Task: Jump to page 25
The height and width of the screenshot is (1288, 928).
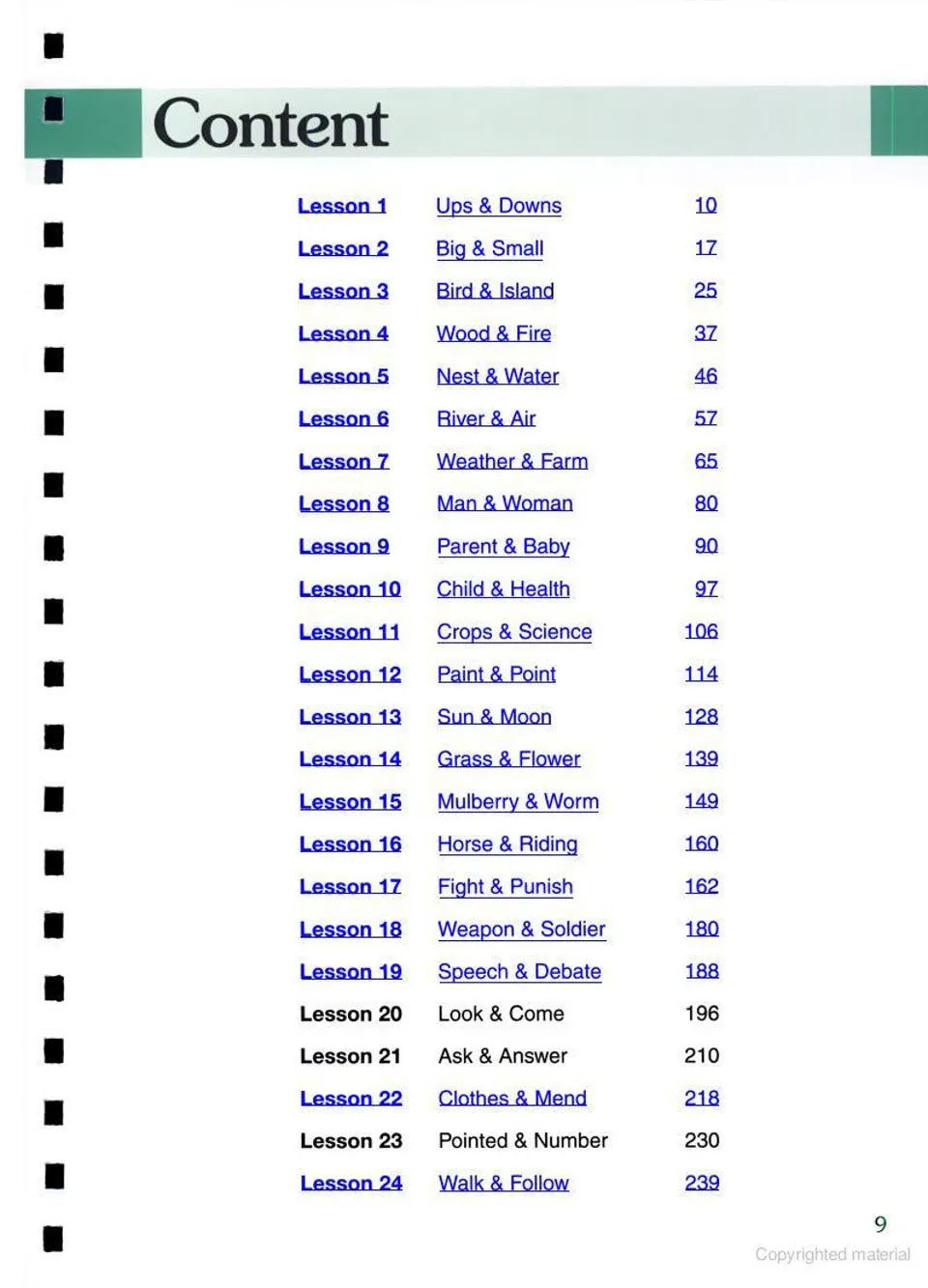Action: (706, 290)
